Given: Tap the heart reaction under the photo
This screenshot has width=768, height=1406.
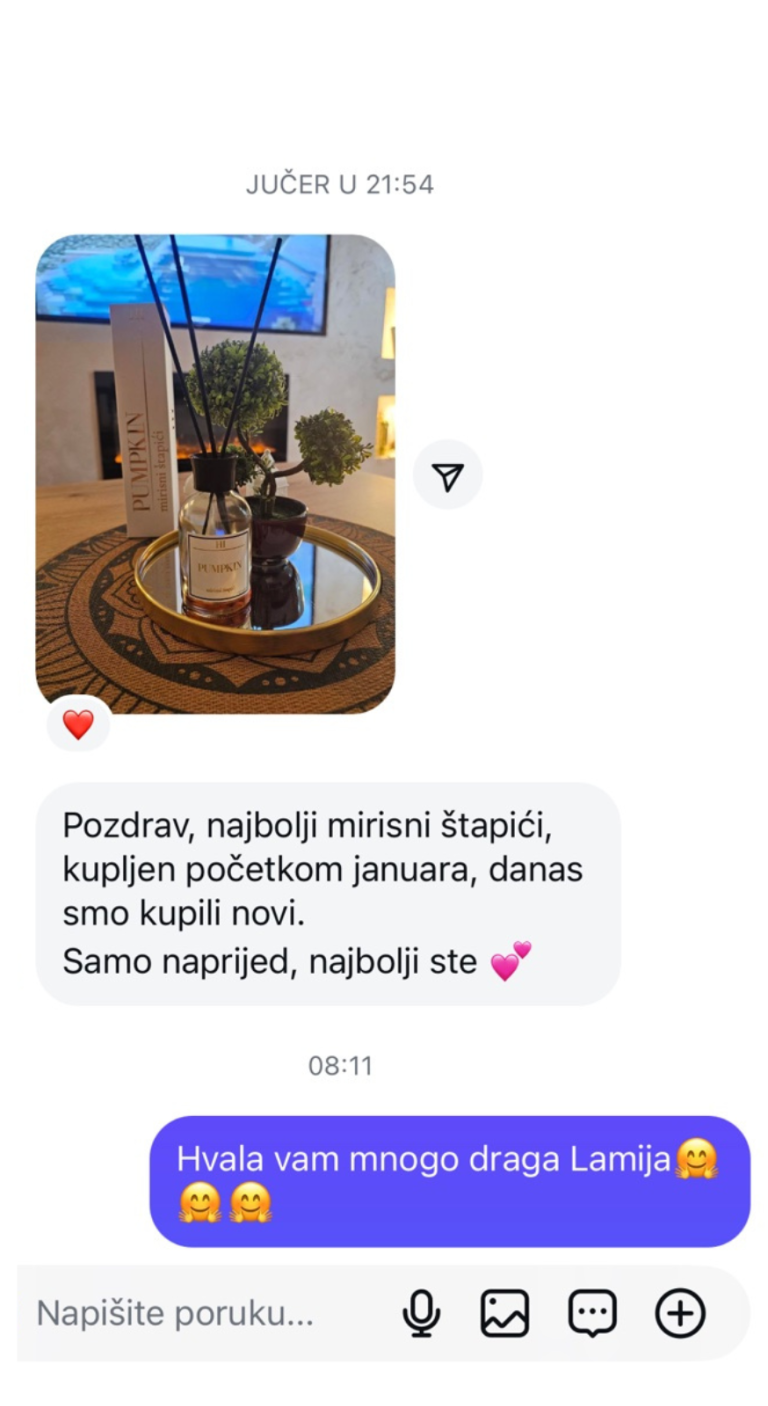Looking at the screenshot, I should (78, 723).
